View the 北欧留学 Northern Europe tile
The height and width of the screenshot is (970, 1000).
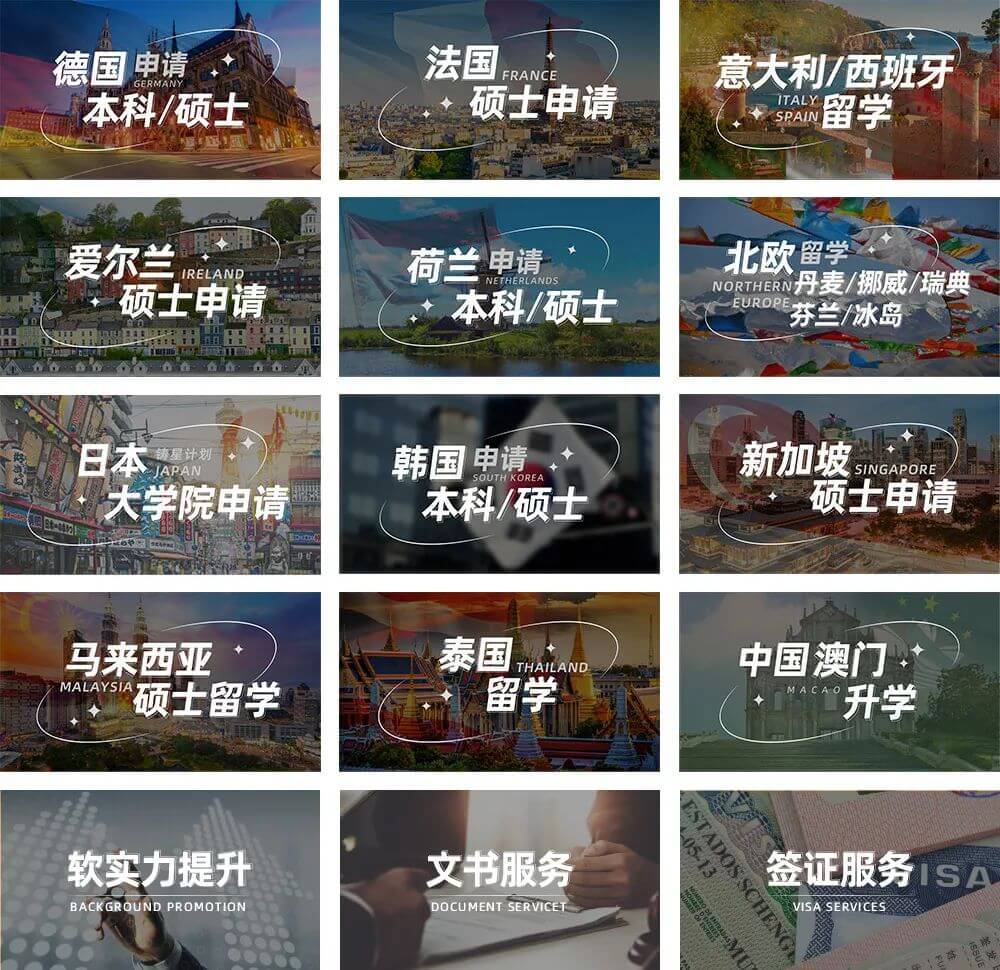(x=839, y=286)
